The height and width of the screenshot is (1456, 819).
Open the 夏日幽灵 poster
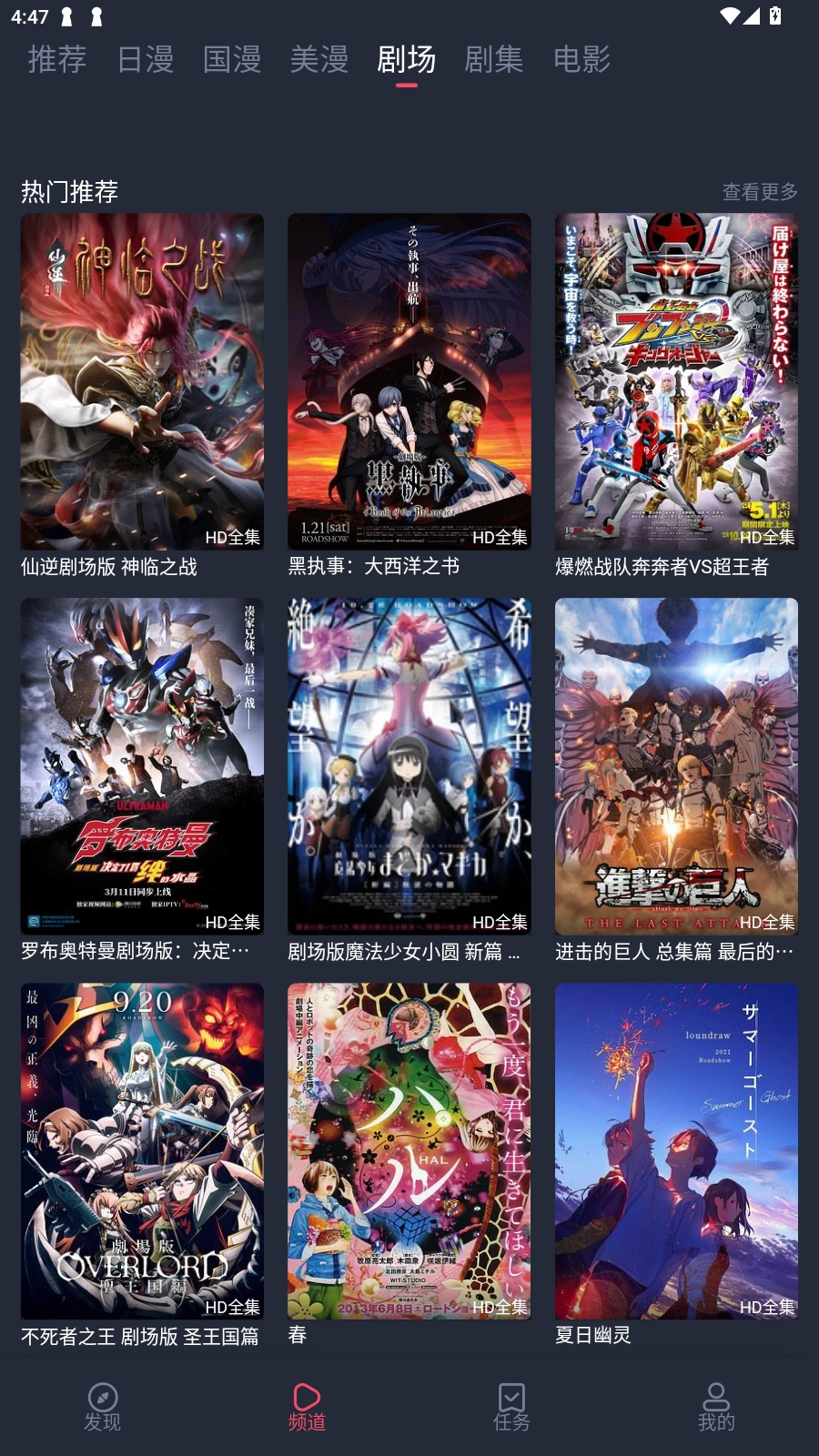pyautogui.click(x=676, y=1150)
